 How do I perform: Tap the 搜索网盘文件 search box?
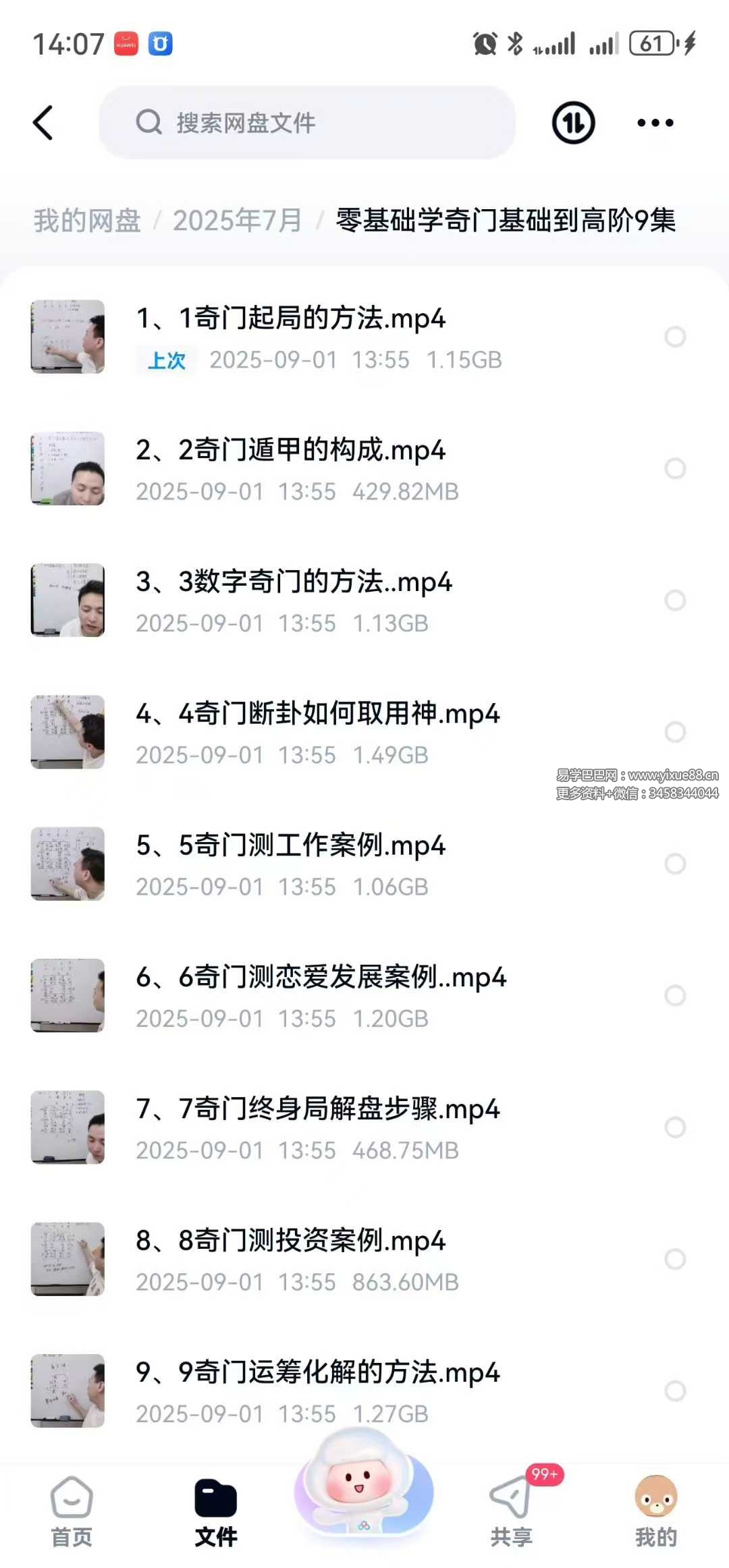click(307, 123)
